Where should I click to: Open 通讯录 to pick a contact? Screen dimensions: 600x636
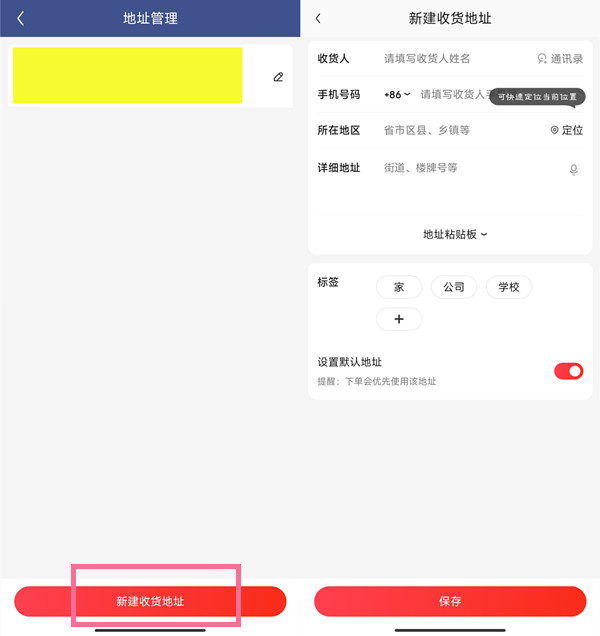point(560,59)
